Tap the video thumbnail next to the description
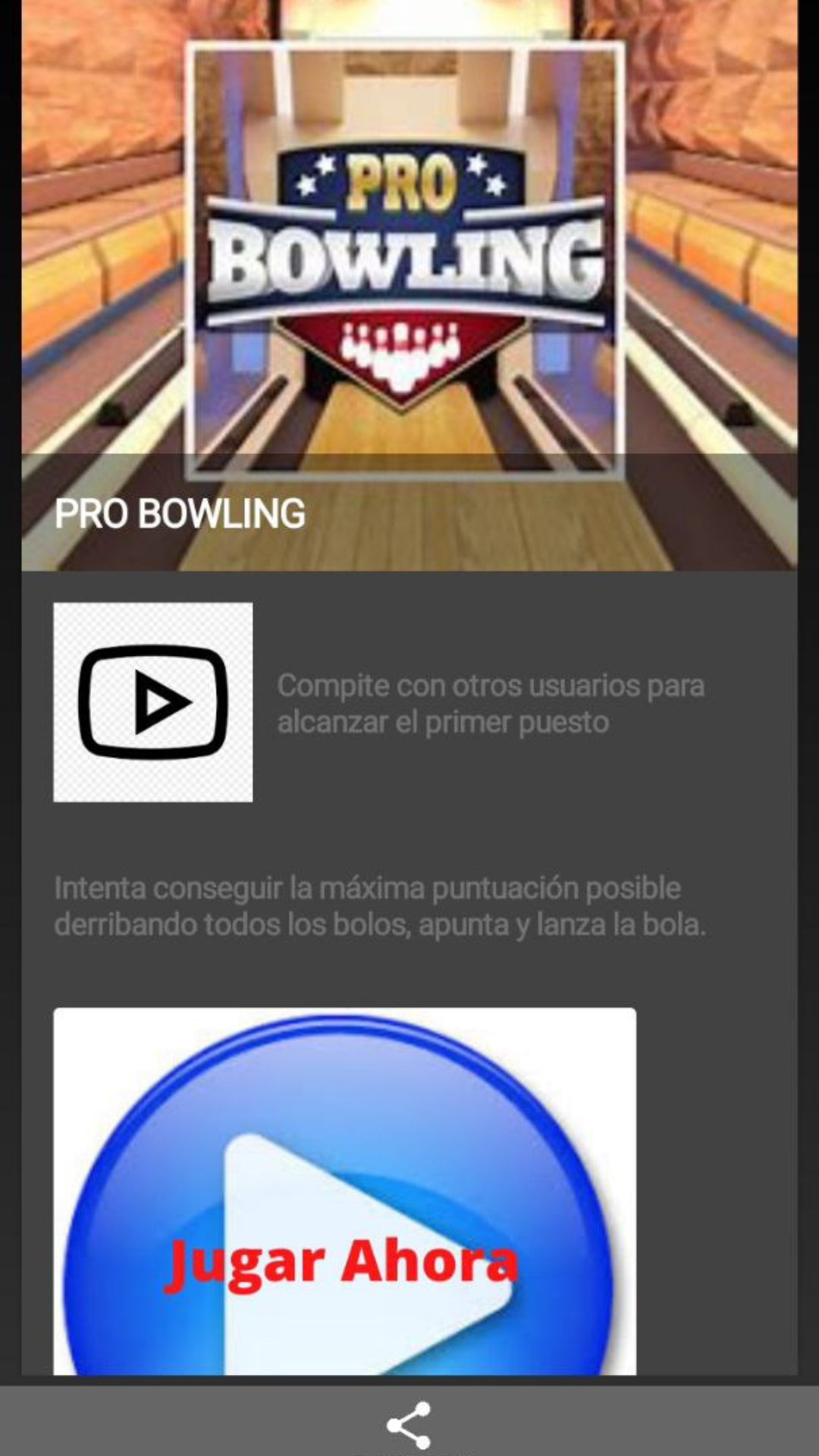 pos(151,702)
